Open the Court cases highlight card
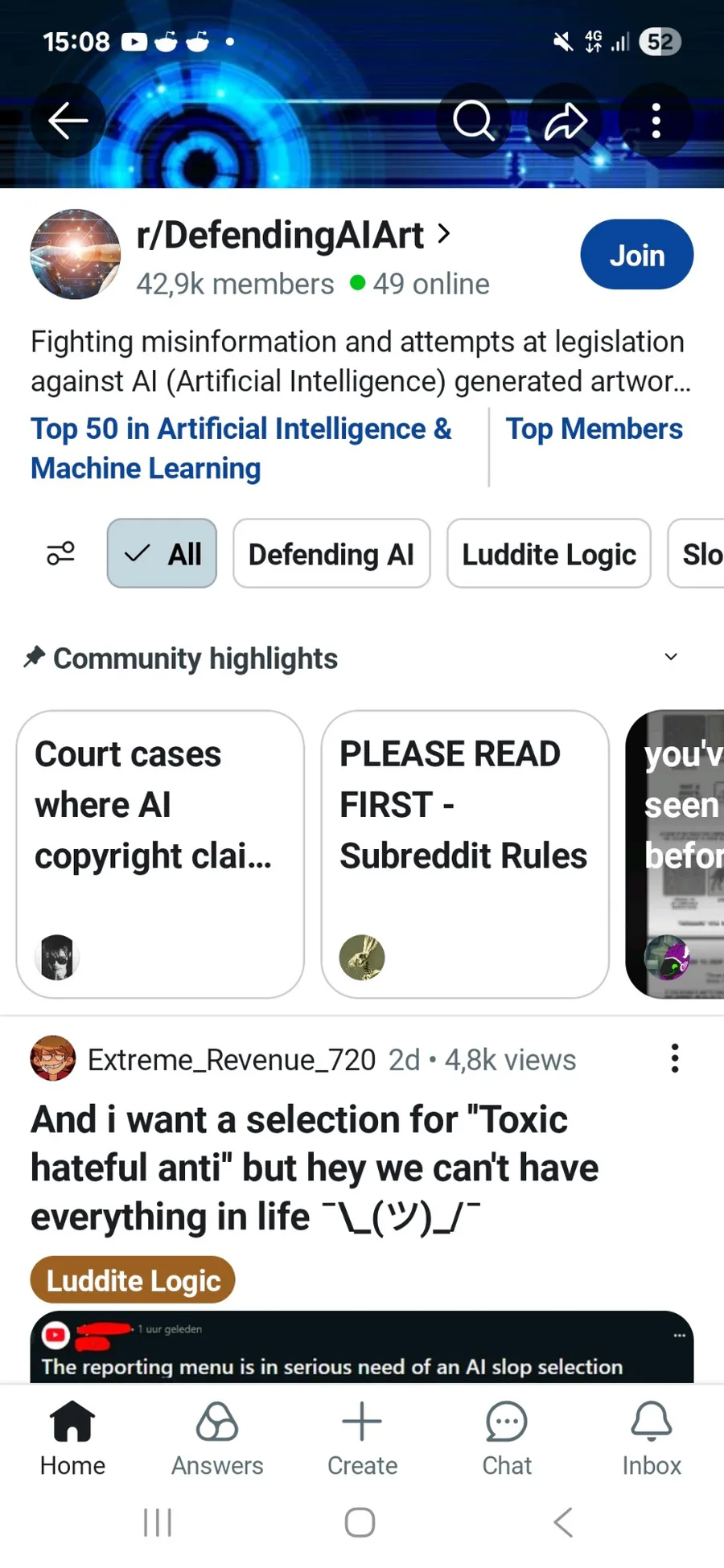The image size is (724, 1568). (160, 854)
